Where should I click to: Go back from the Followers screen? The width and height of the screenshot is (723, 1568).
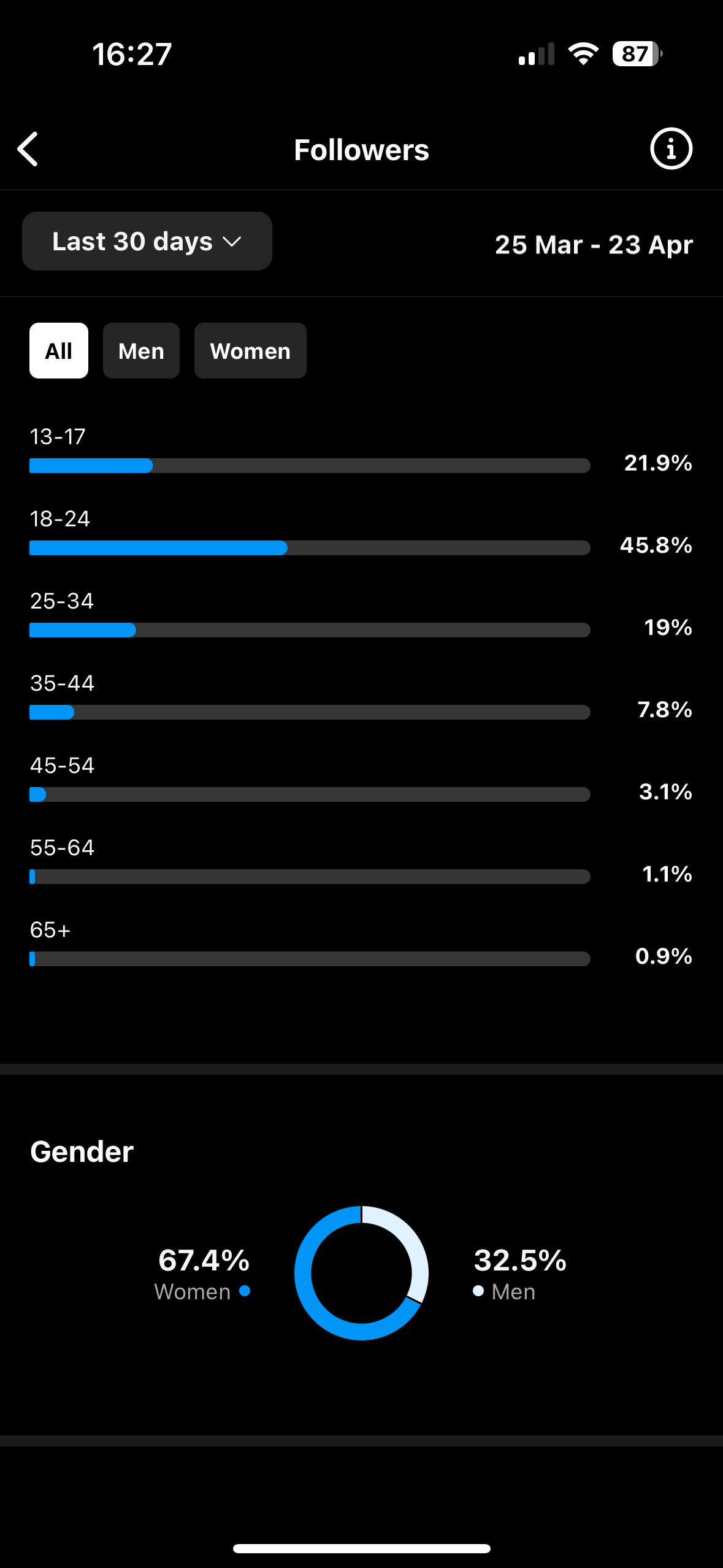click(28, 149)
